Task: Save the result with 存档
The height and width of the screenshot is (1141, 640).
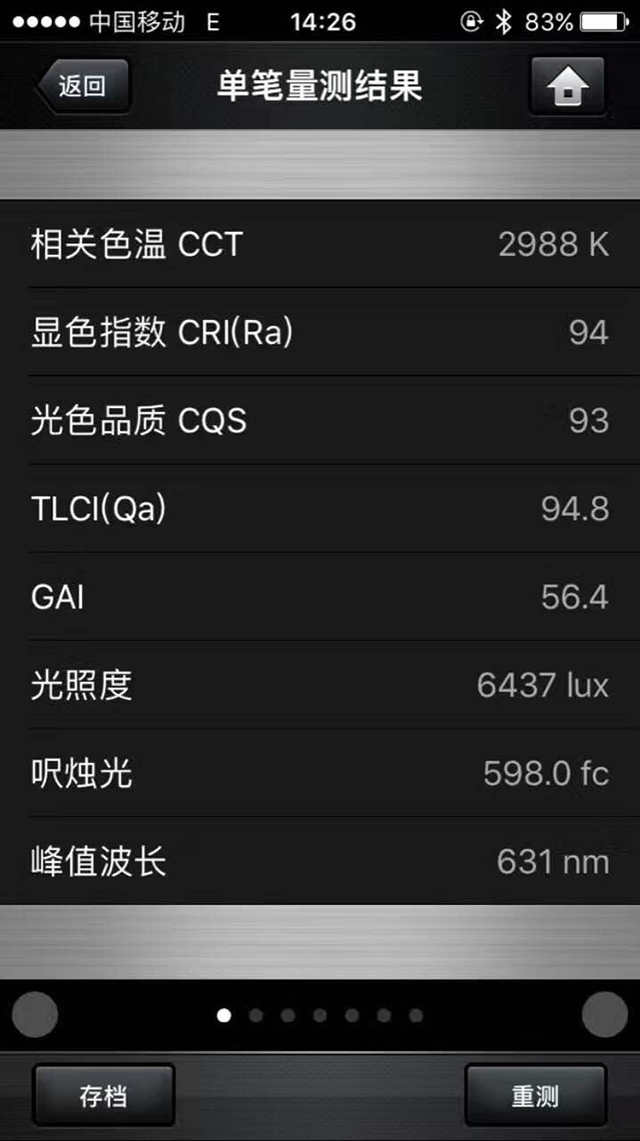Action: [103, 1095]
